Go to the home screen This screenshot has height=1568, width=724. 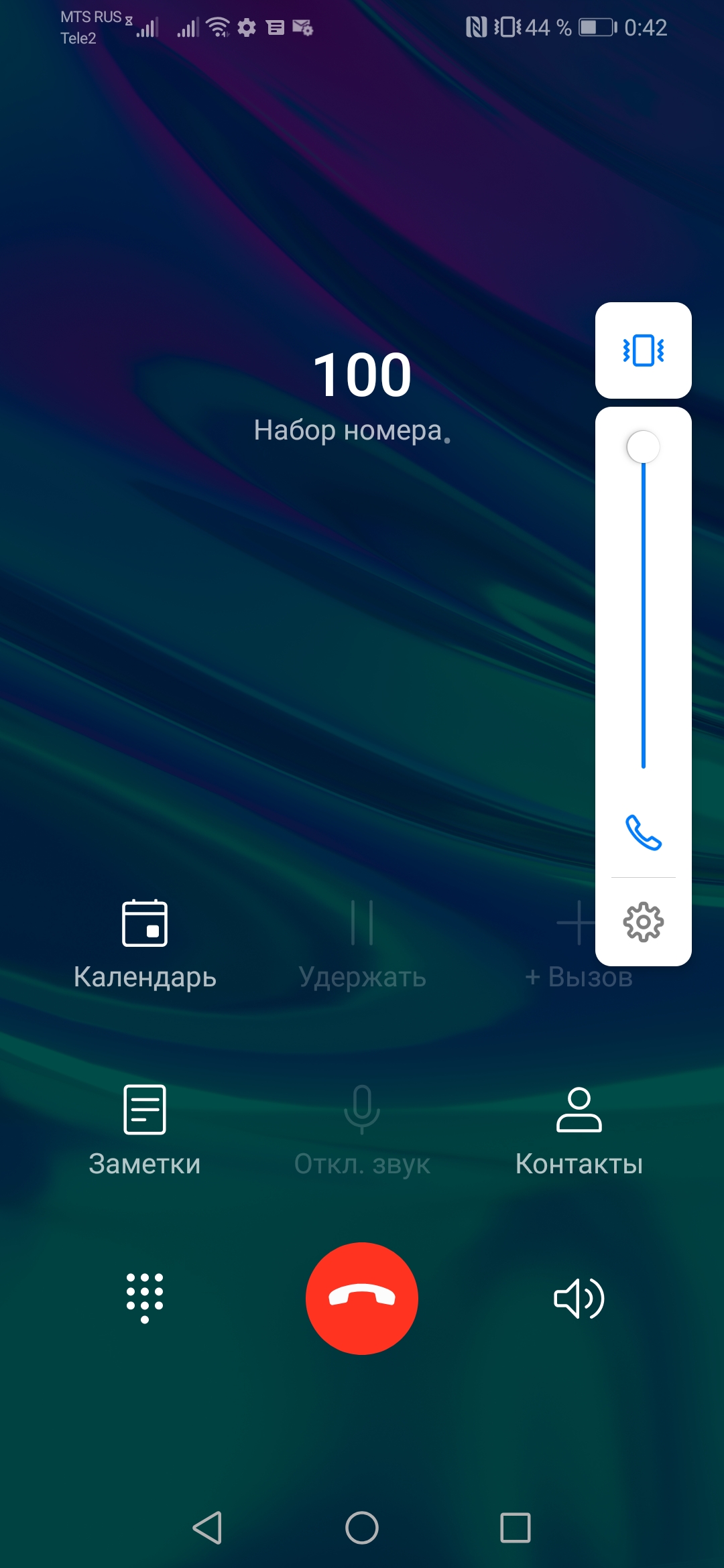pos(362,1528)
